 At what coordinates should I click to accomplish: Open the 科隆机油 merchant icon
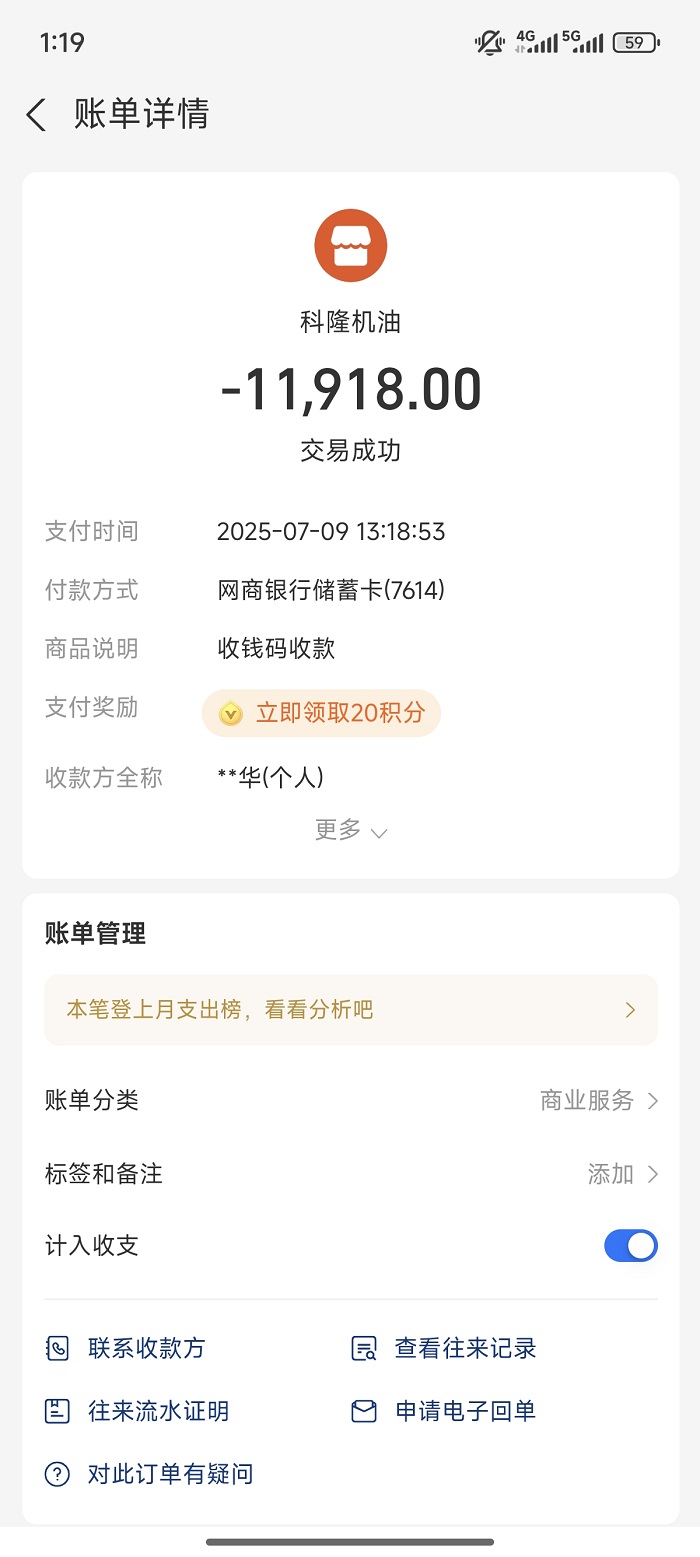(351, 246)
